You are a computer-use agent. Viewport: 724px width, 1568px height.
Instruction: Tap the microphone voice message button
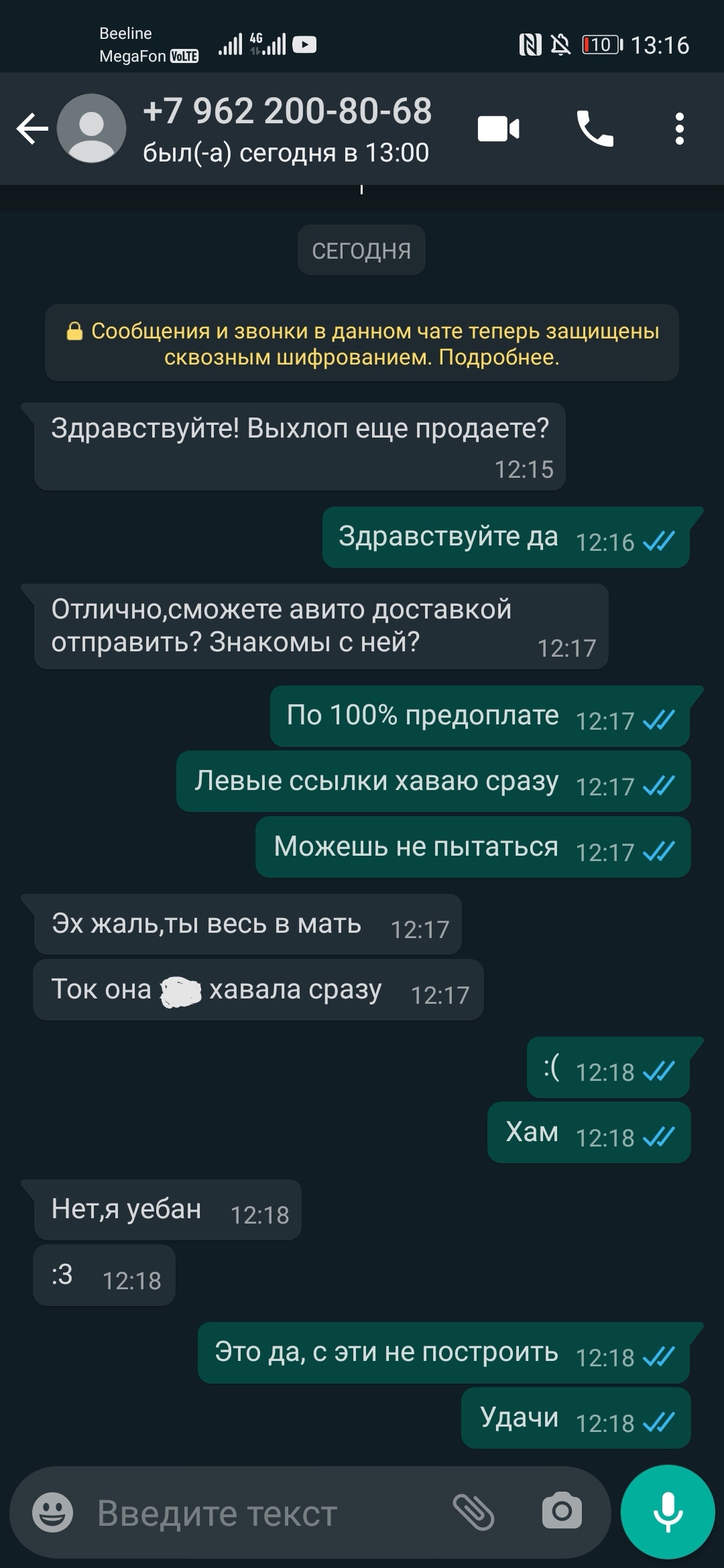668,1512
